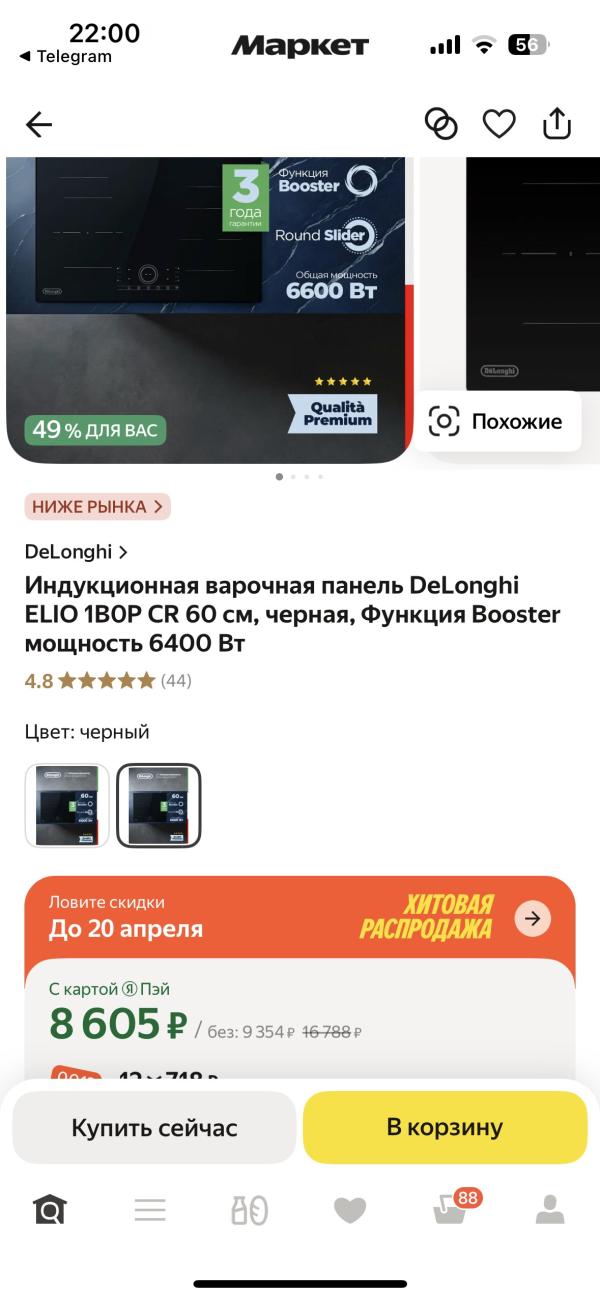Open the cart tab with 88 items

click(450, 1210)
